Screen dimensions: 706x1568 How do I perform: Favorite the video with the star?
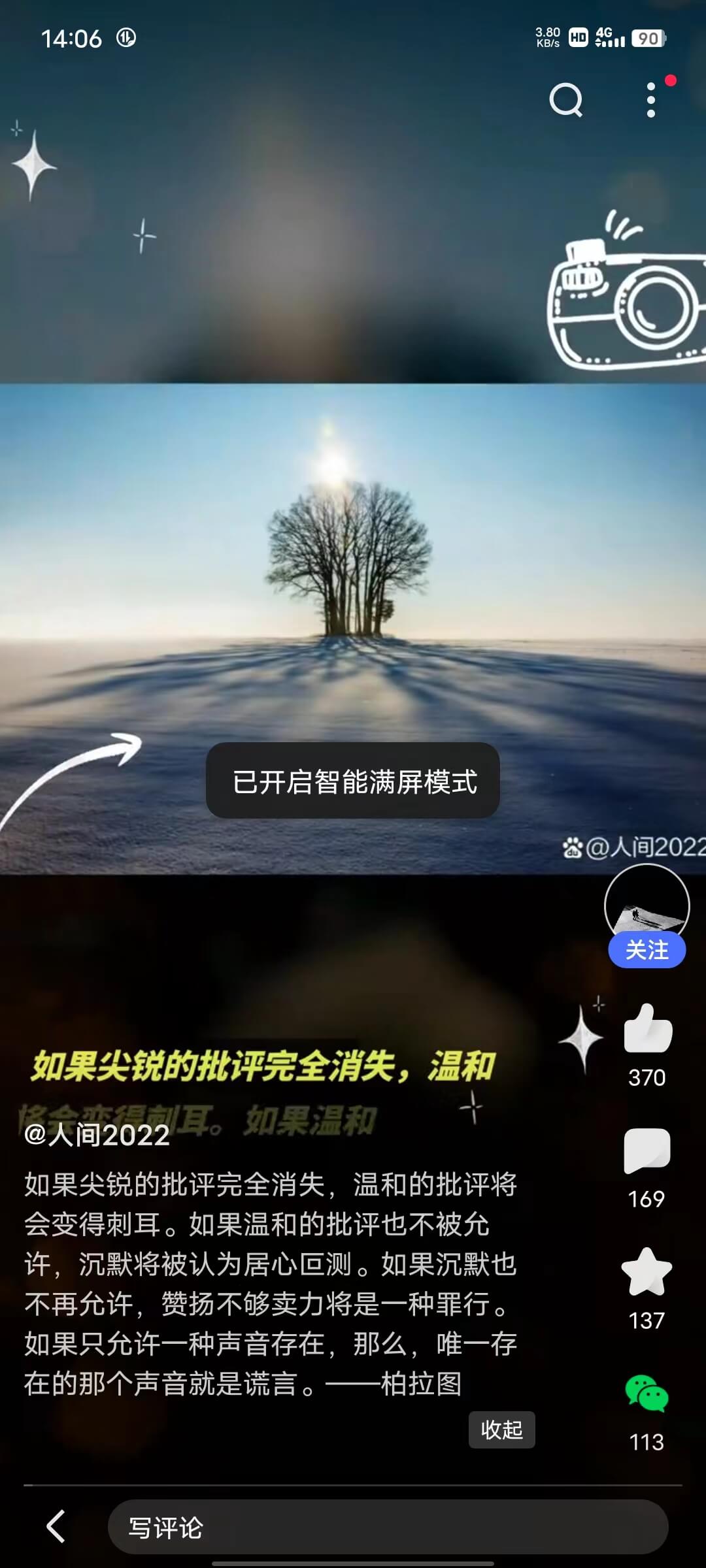(x=647, y=1272)
